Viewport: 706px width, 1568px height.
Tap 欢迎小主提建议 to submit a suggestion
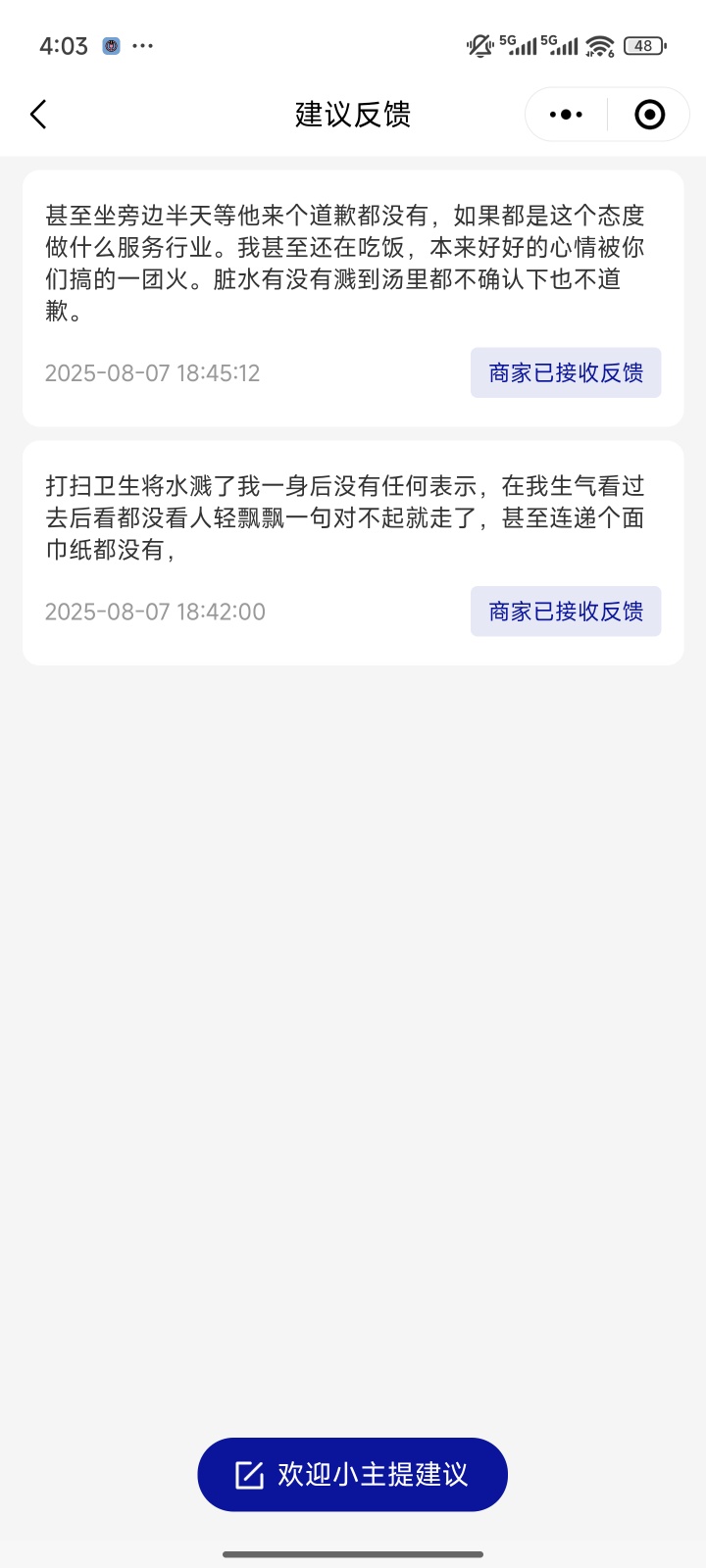tap(353, 1474)
